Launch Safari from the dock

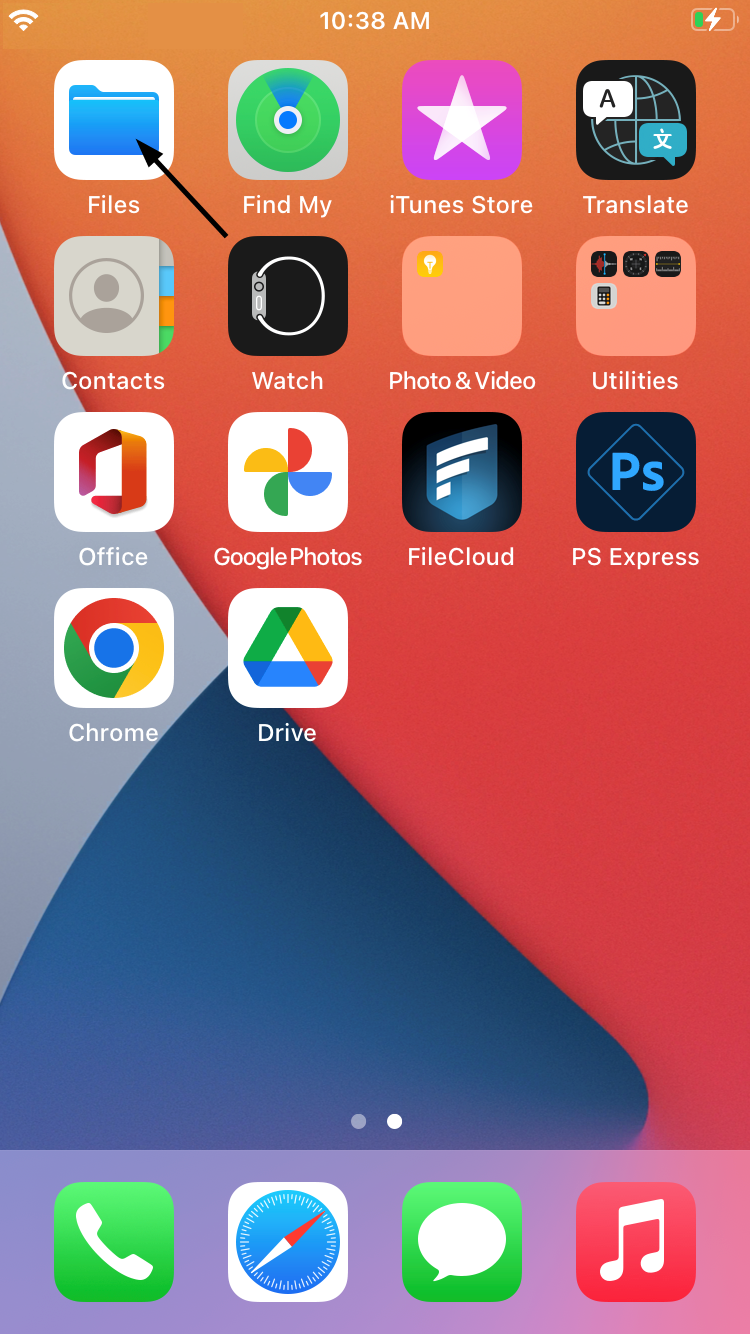click(287, 1242)
